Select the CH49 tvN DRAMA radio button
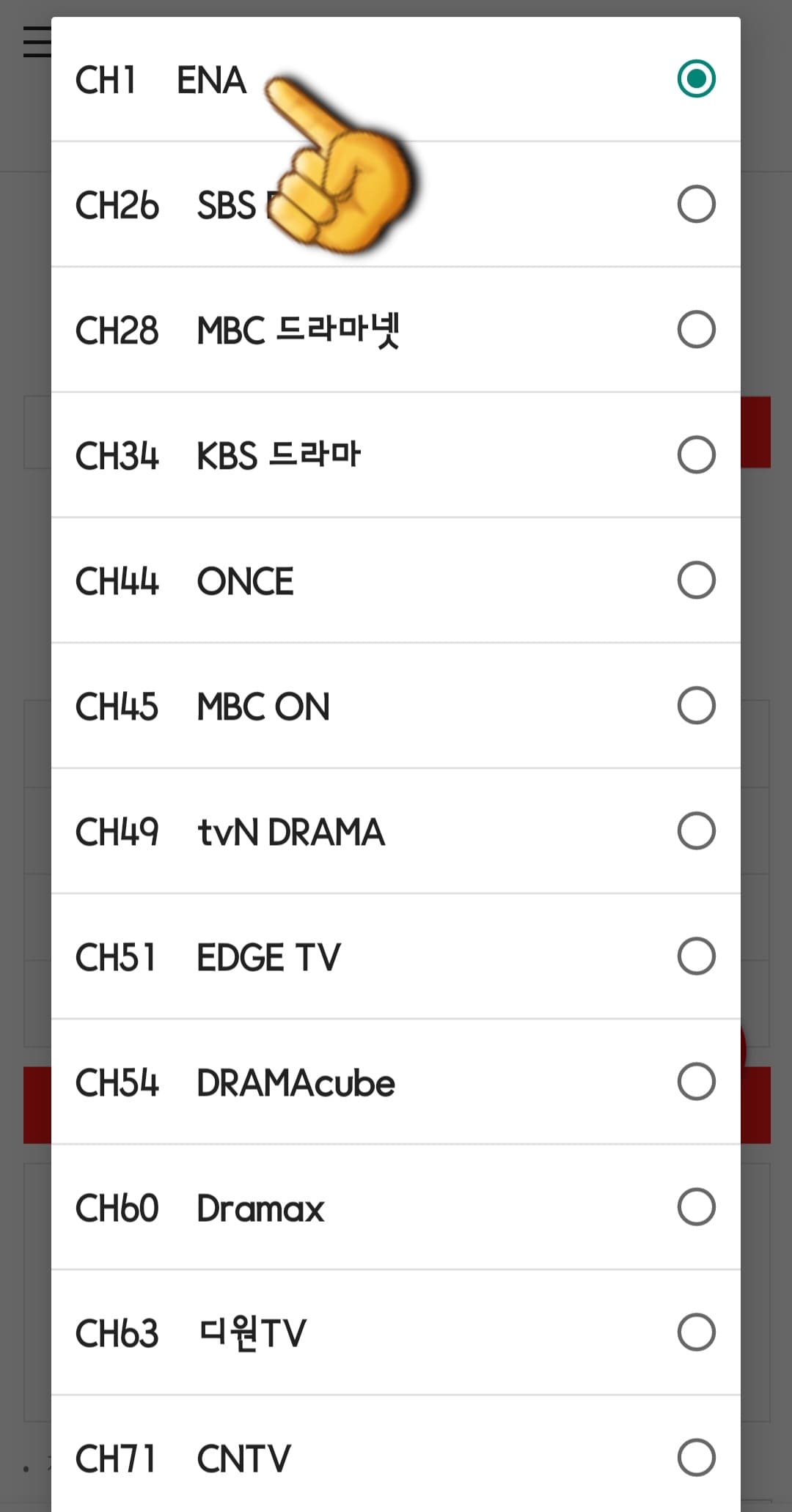 (x=696, y=831)
